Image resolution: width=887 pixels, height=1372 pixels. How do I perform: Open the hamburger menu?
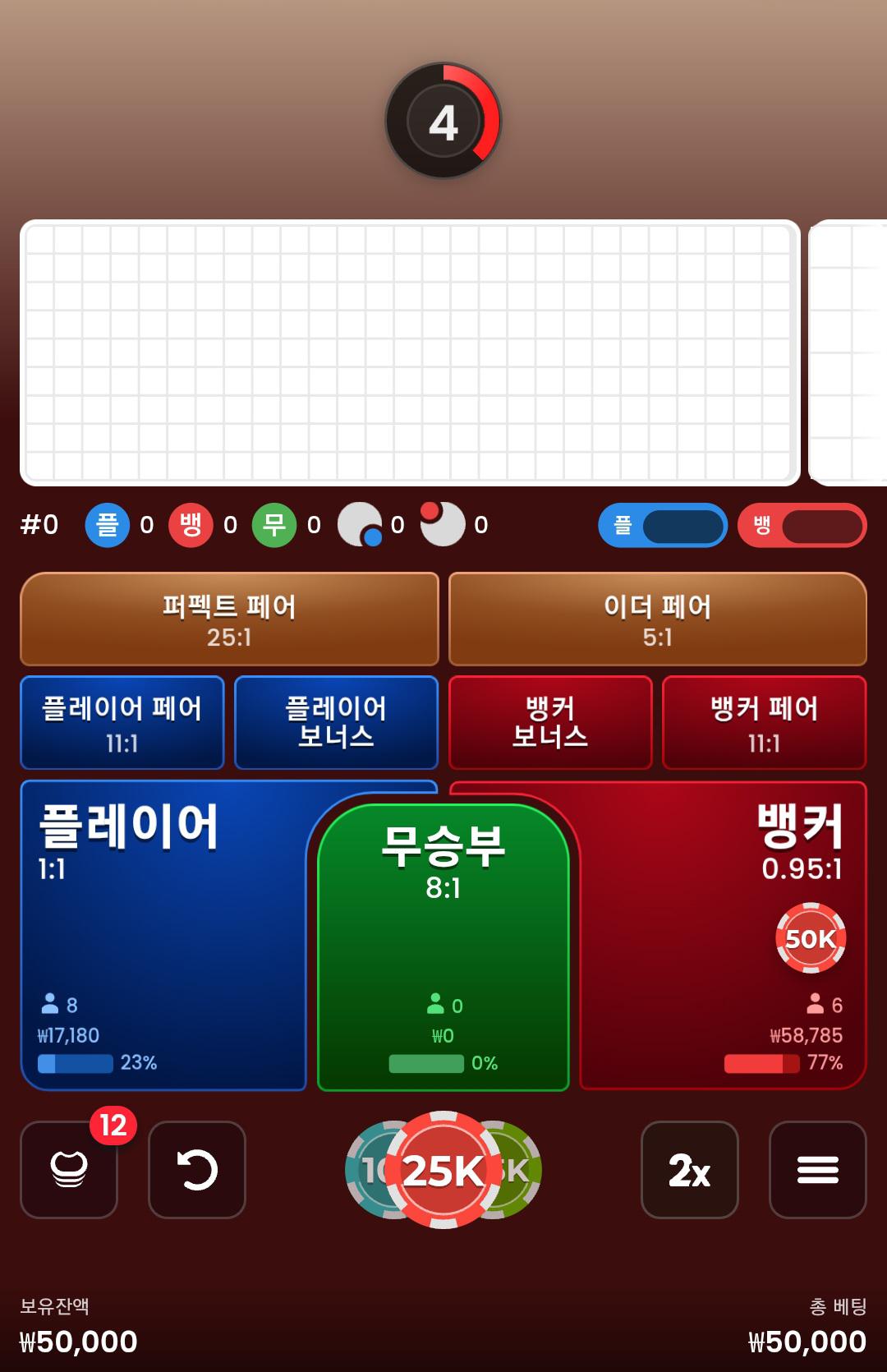pyautogui.click(x=817, y=1169)
